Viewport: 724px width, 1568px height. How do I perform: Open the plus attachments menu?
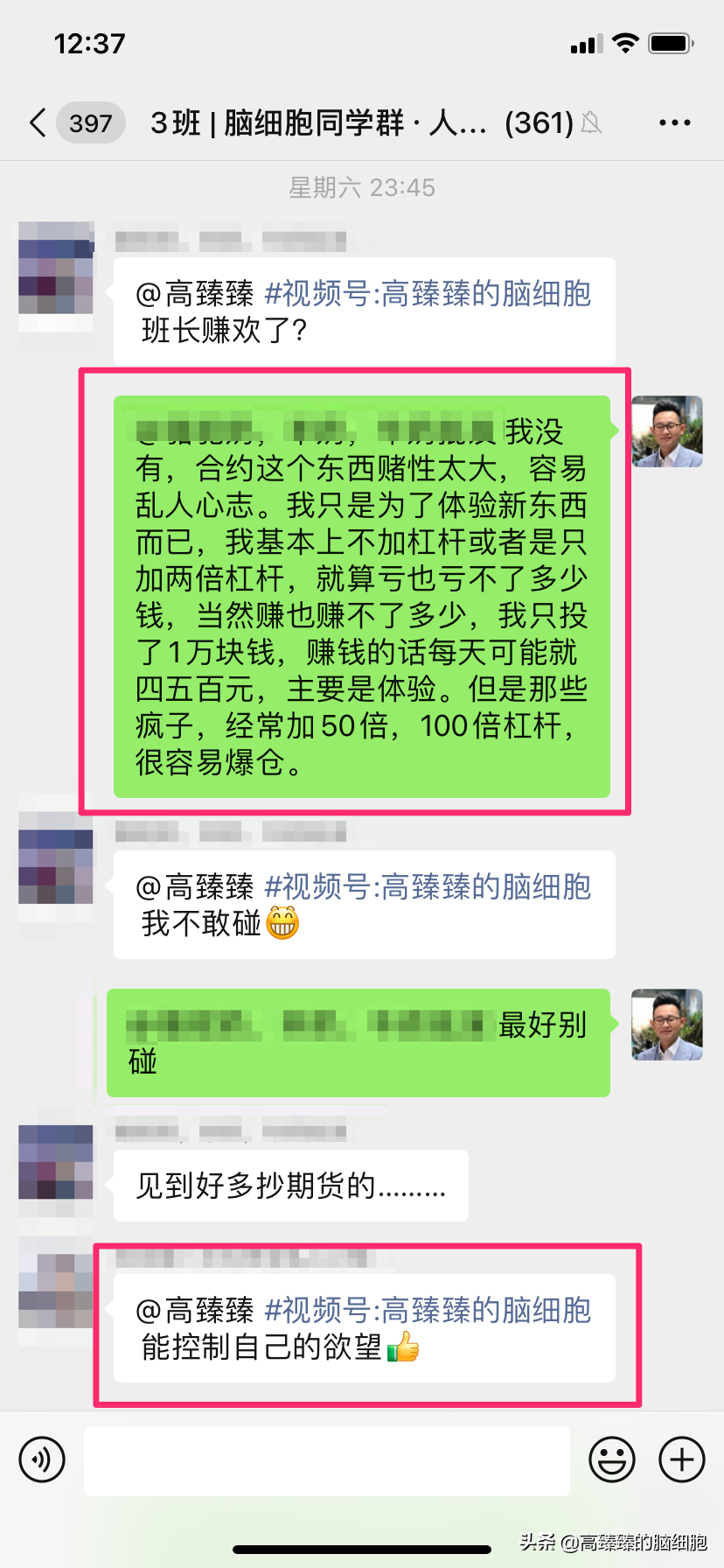[x=682, y=1459]
